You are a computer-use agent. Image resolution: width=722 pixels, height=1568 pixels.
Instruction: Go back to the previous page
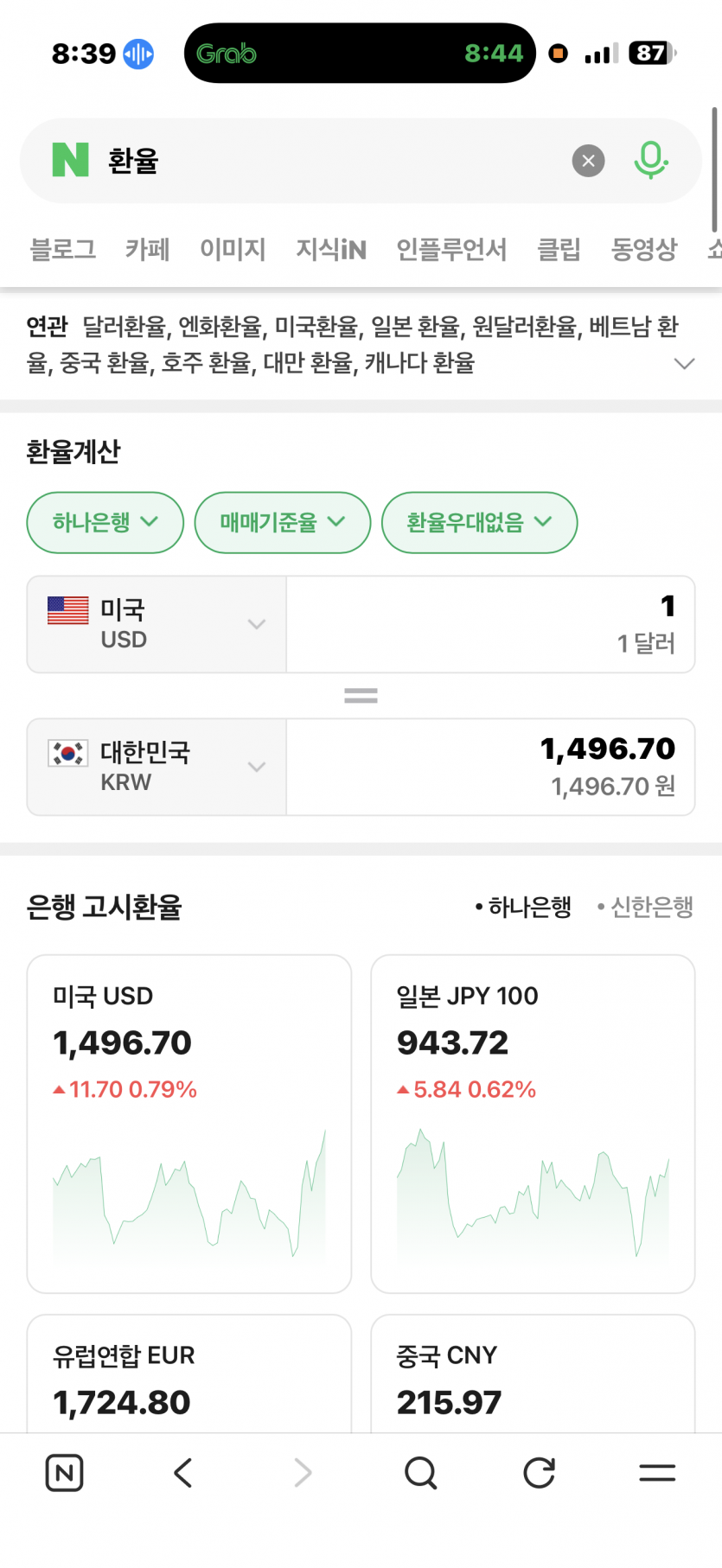[182, 1472]
